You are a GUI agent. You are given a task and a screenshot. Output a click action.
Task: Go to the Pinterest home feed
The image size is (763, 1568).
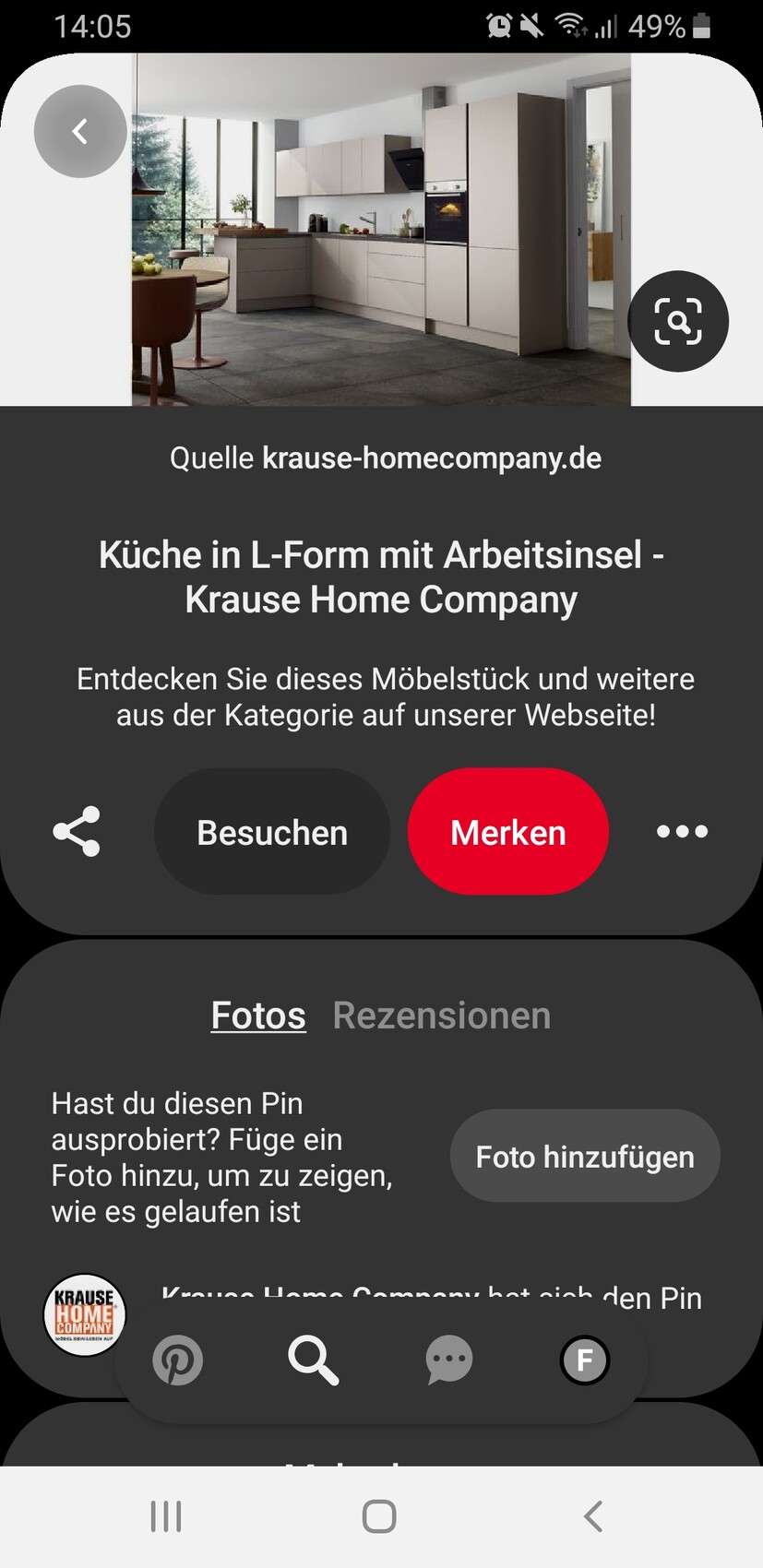click(x=177, y=1360)
